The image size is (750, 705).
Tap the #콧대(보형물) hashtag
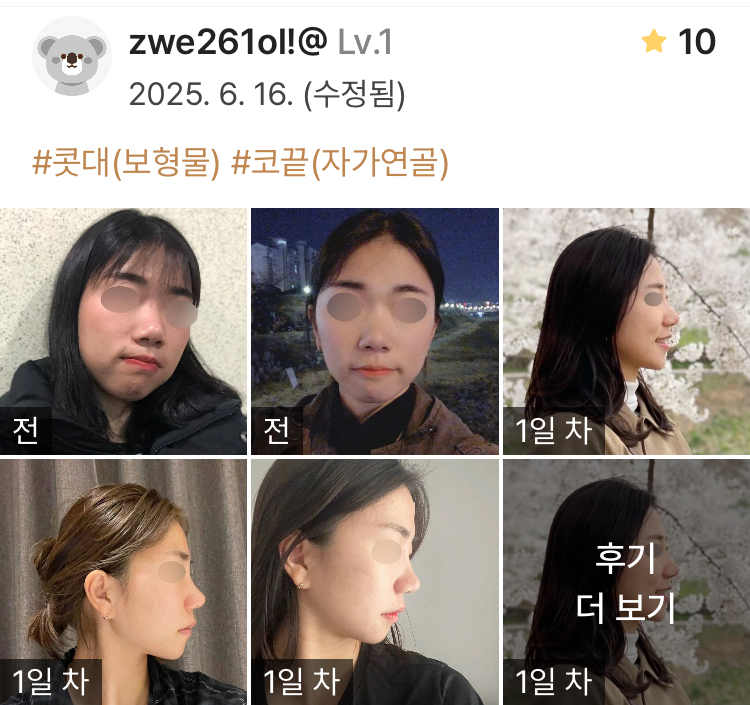[x=126, y=162]
